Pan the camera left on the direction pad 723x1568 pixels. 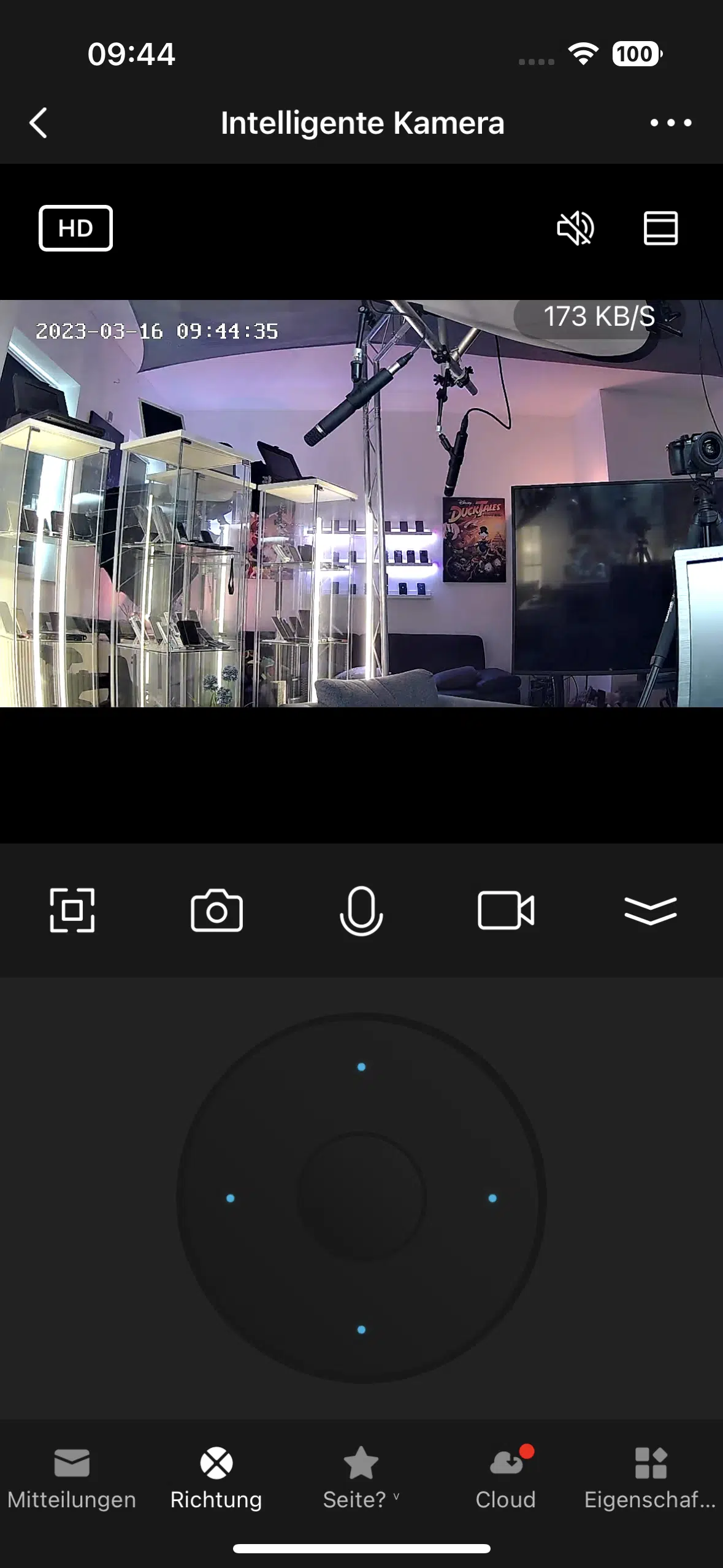click(231, 1198)
